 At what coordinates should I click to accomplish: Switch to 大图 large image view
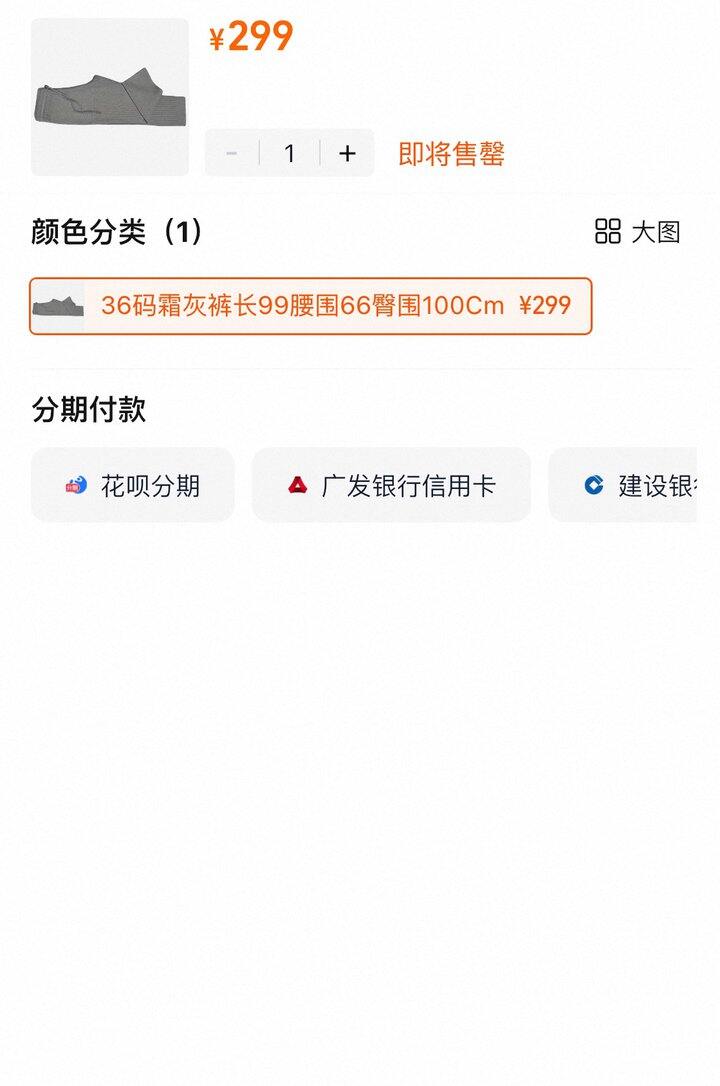pos(638,232)
